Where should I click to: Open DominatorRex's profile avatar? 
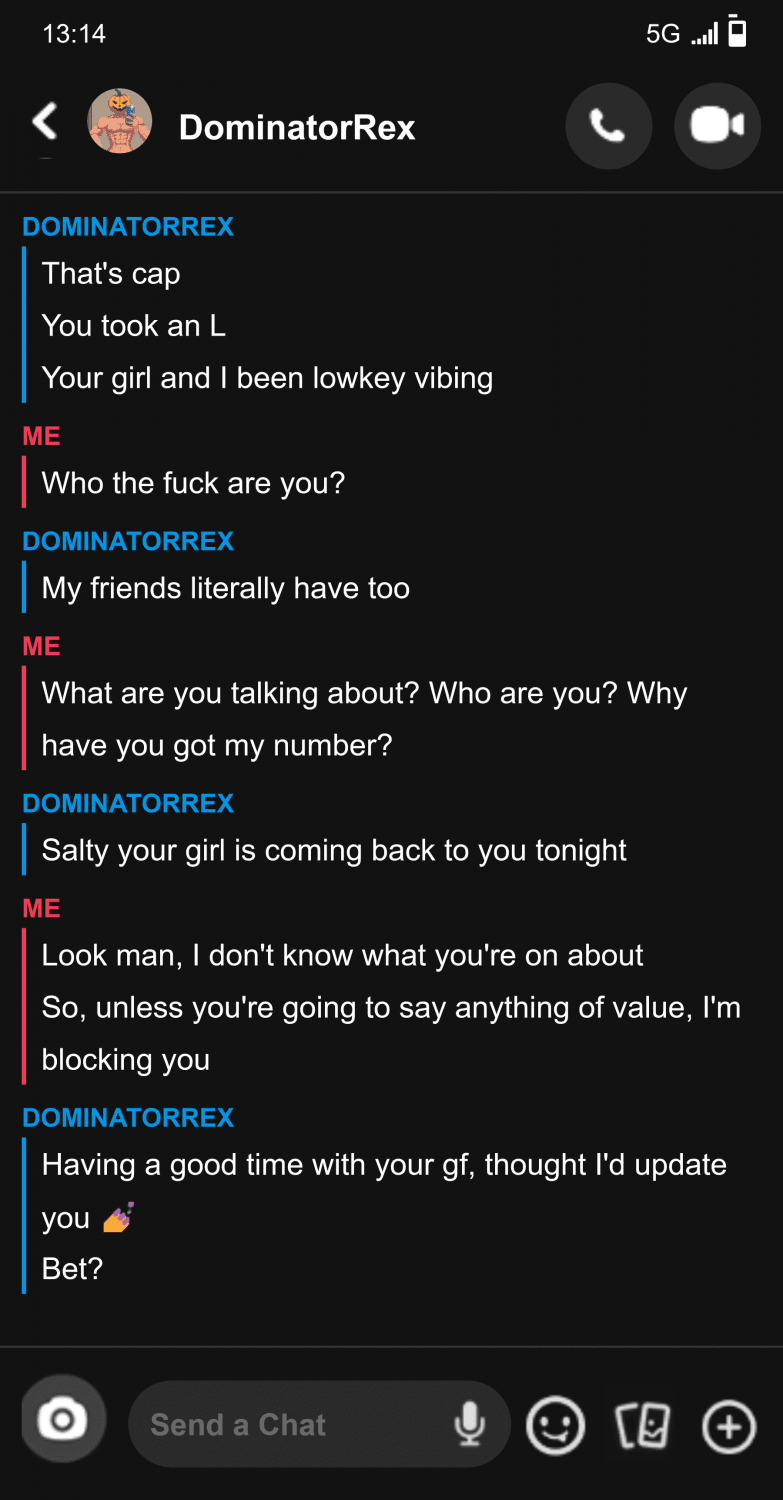(x=120, y=122)
